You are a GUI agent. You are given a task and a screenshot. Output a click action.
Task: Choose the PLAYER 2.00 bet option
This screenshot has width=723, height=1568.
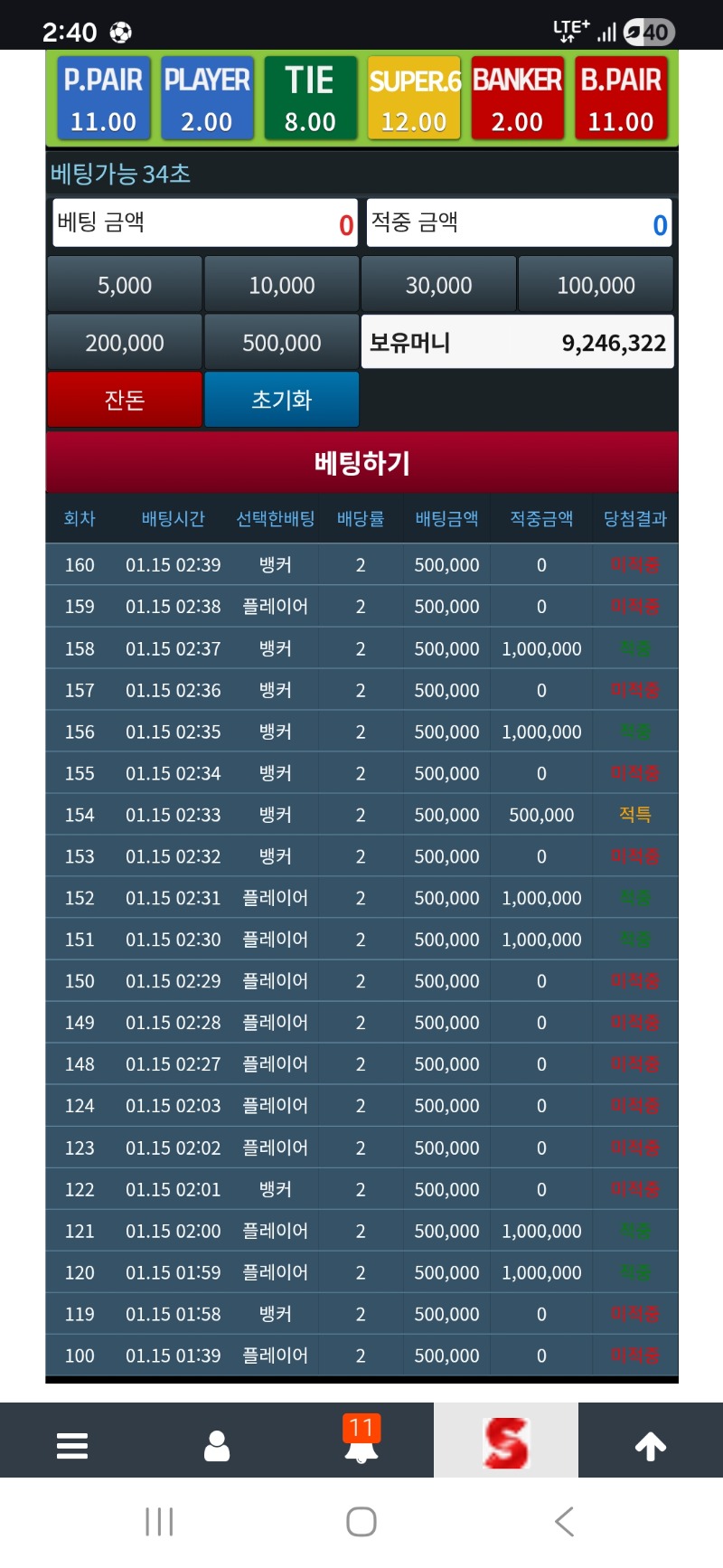tap(207, 99)
